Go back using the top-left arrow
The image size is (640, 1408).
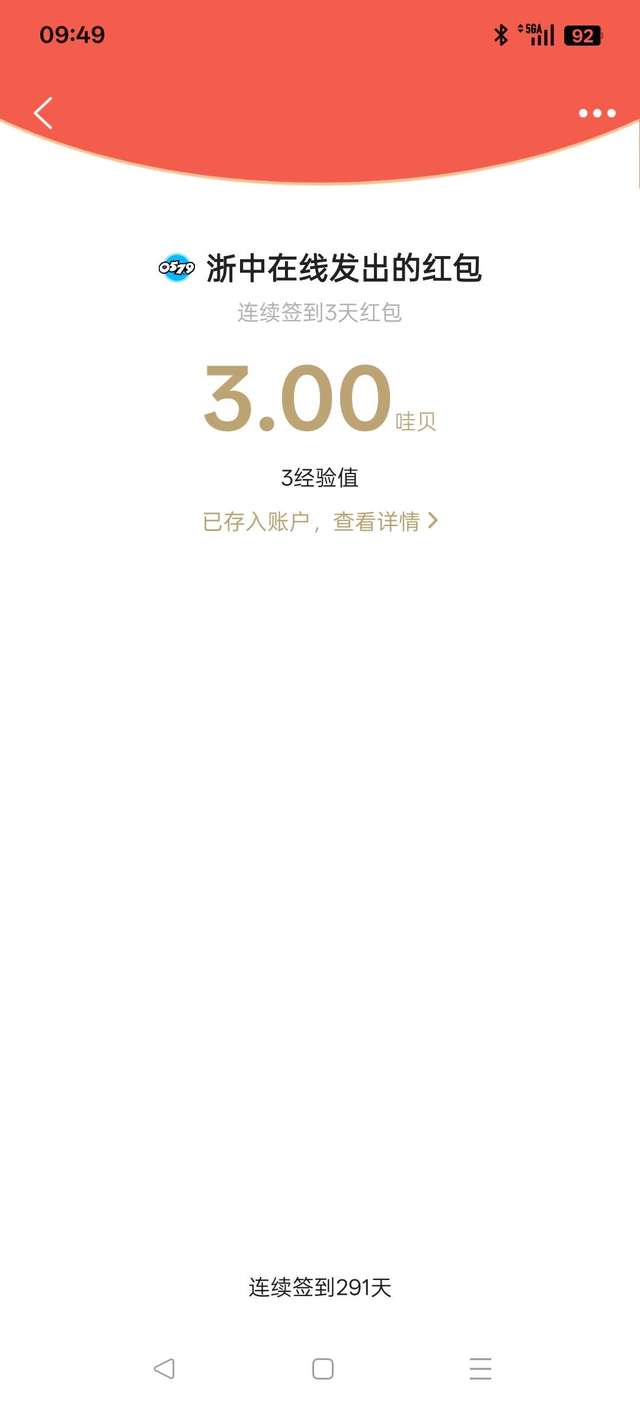click(x=43, y=113)
